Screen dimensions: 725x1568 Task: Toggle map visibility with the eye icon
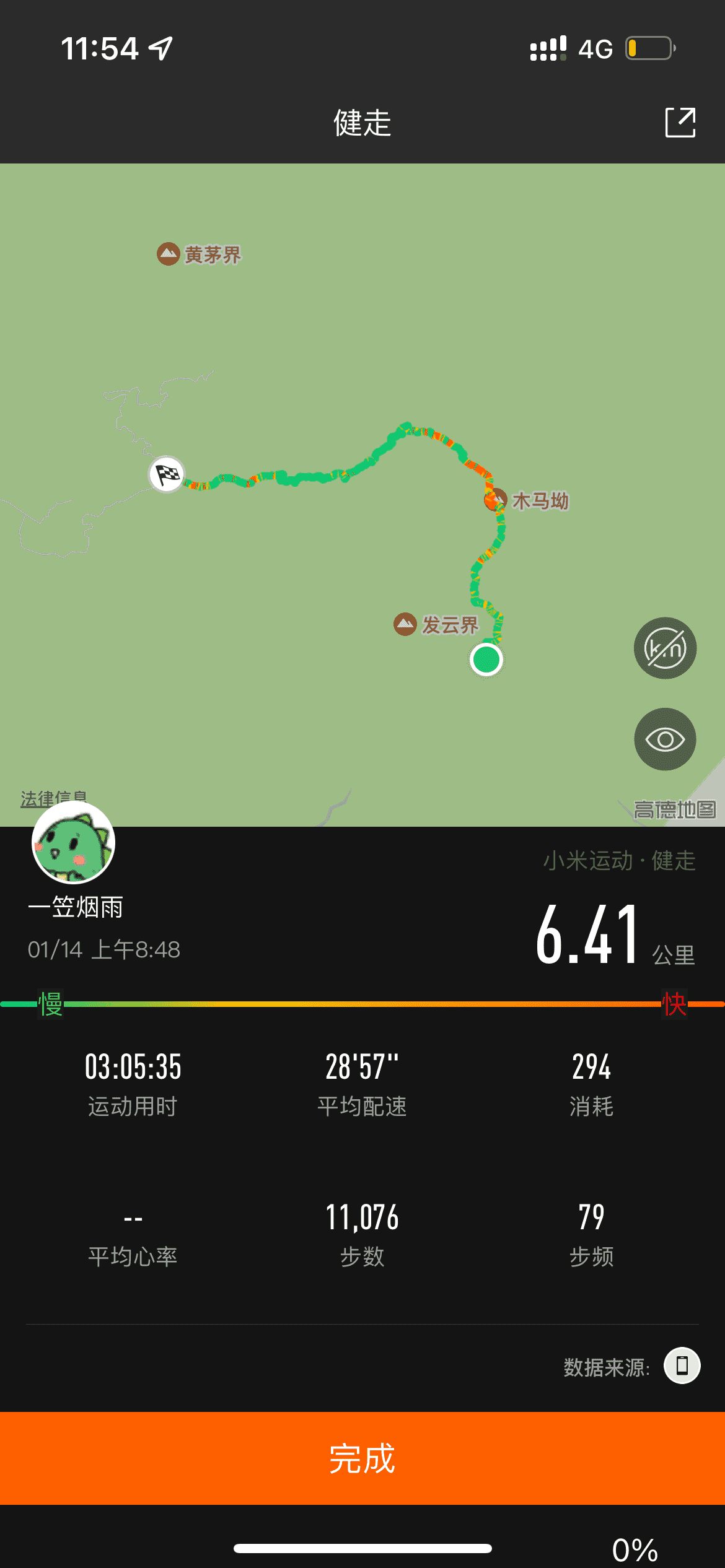click(x=665, y=739)
